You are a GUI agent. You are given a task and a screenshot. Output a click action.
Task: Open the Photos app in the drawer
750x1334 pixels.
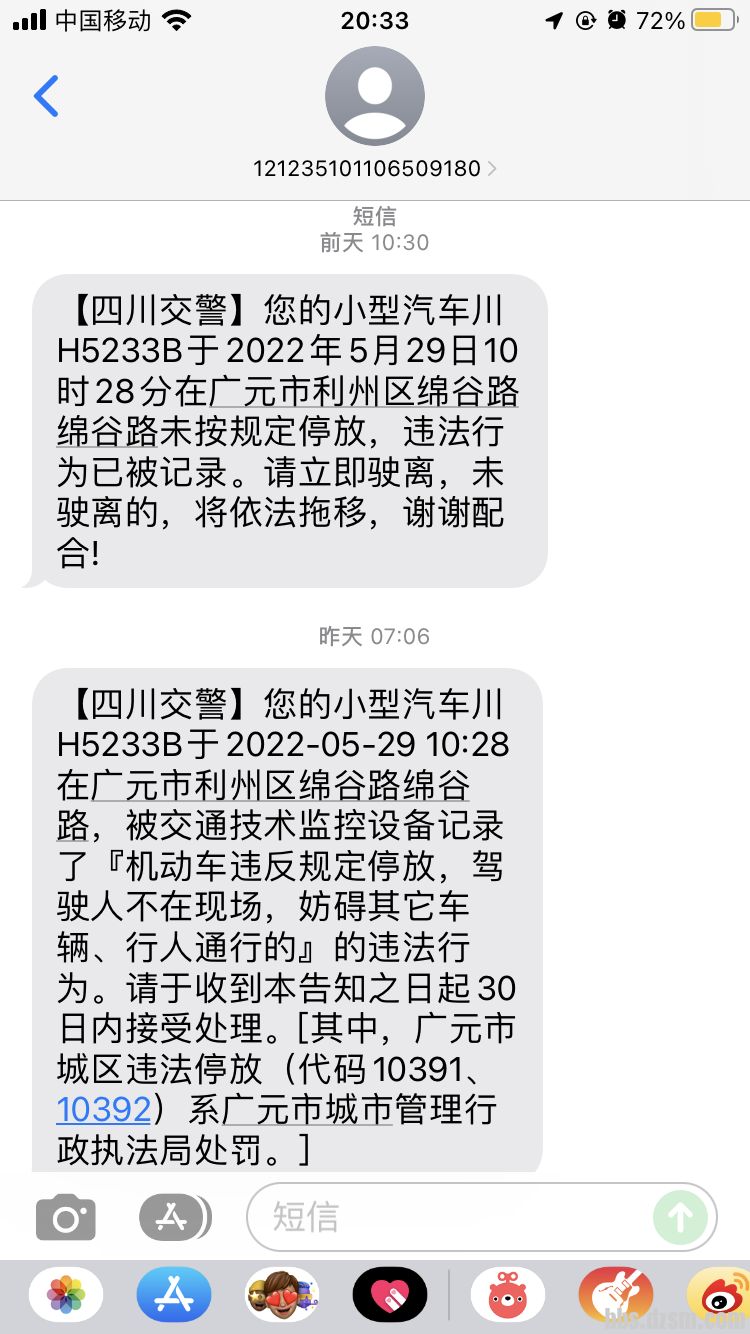coord(66,1295)
